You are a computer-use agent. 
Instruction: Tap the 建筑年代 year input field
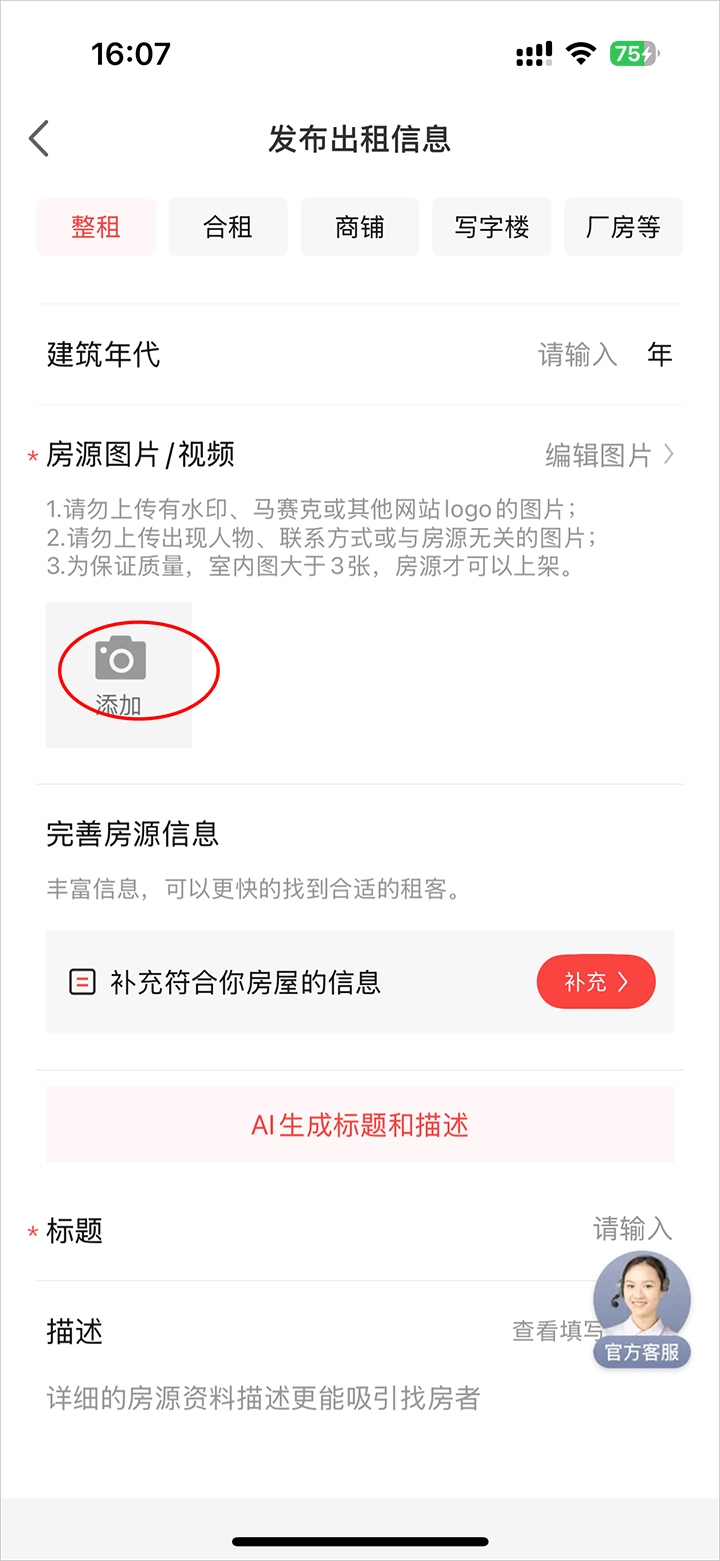click(578, 355)
